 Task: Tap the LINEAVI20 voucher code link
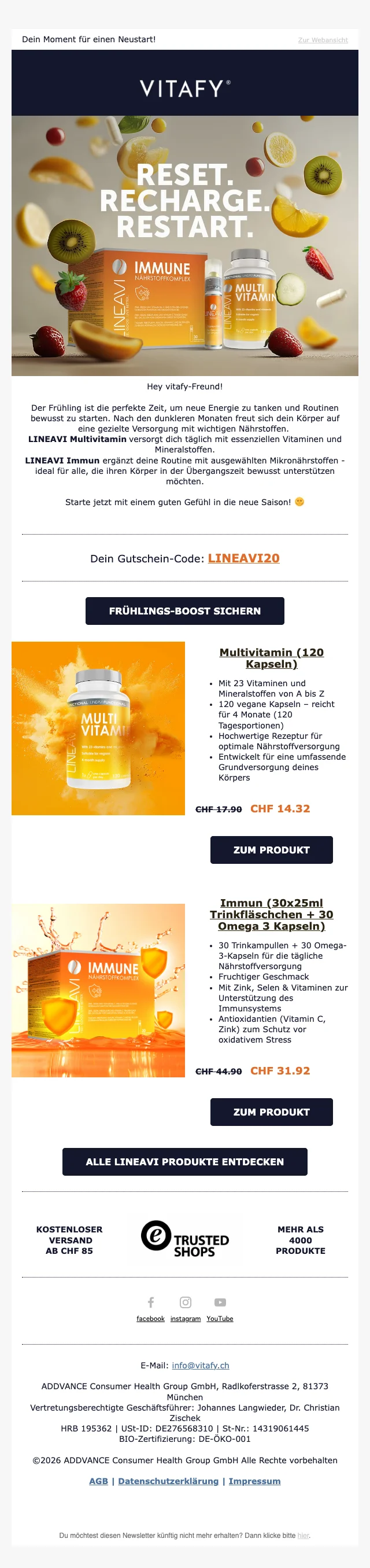pyautogui.click(x=243, y=558)
